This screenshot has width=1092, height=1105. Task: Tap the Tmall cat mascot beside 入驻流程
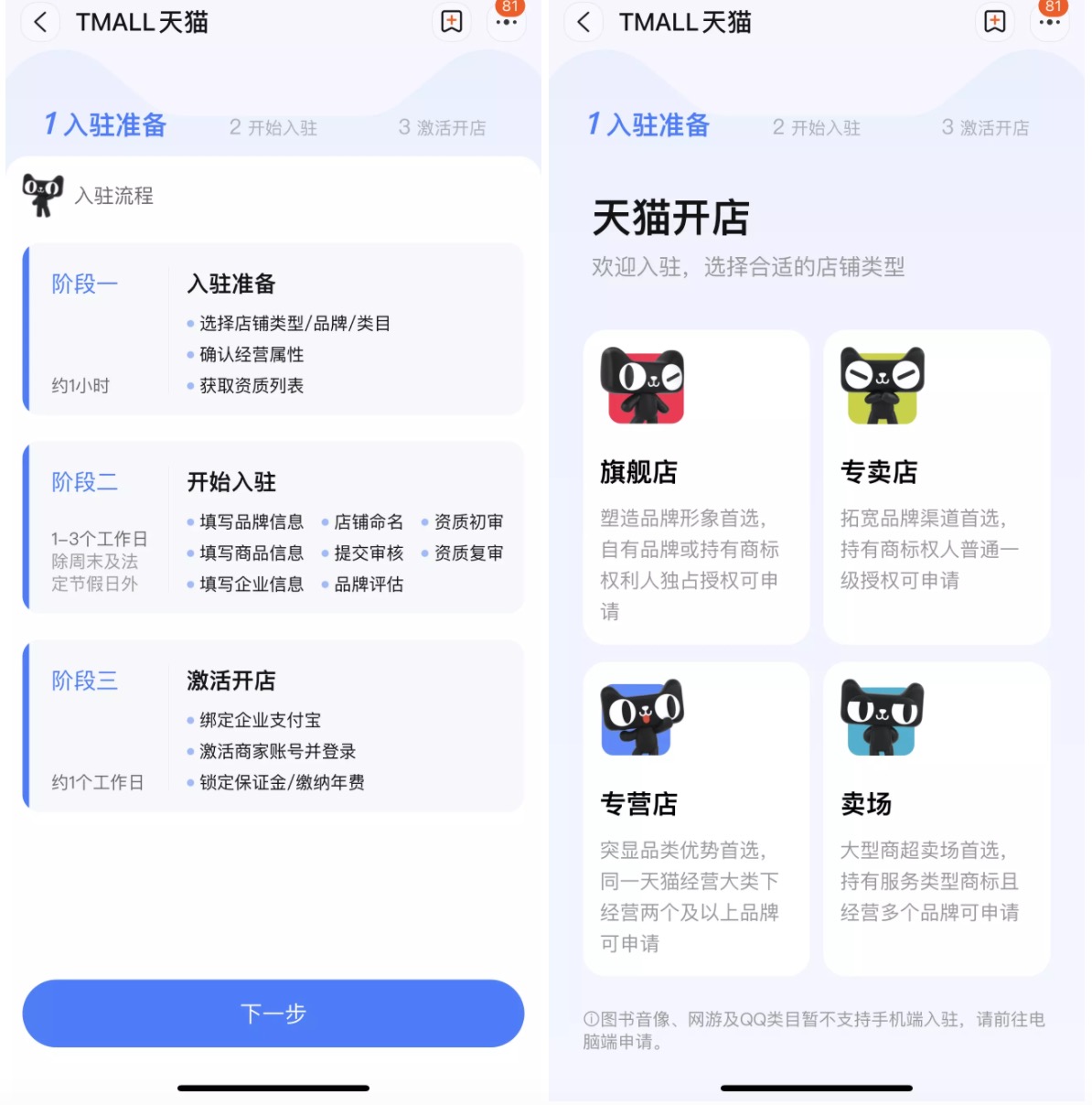[41, 193]
